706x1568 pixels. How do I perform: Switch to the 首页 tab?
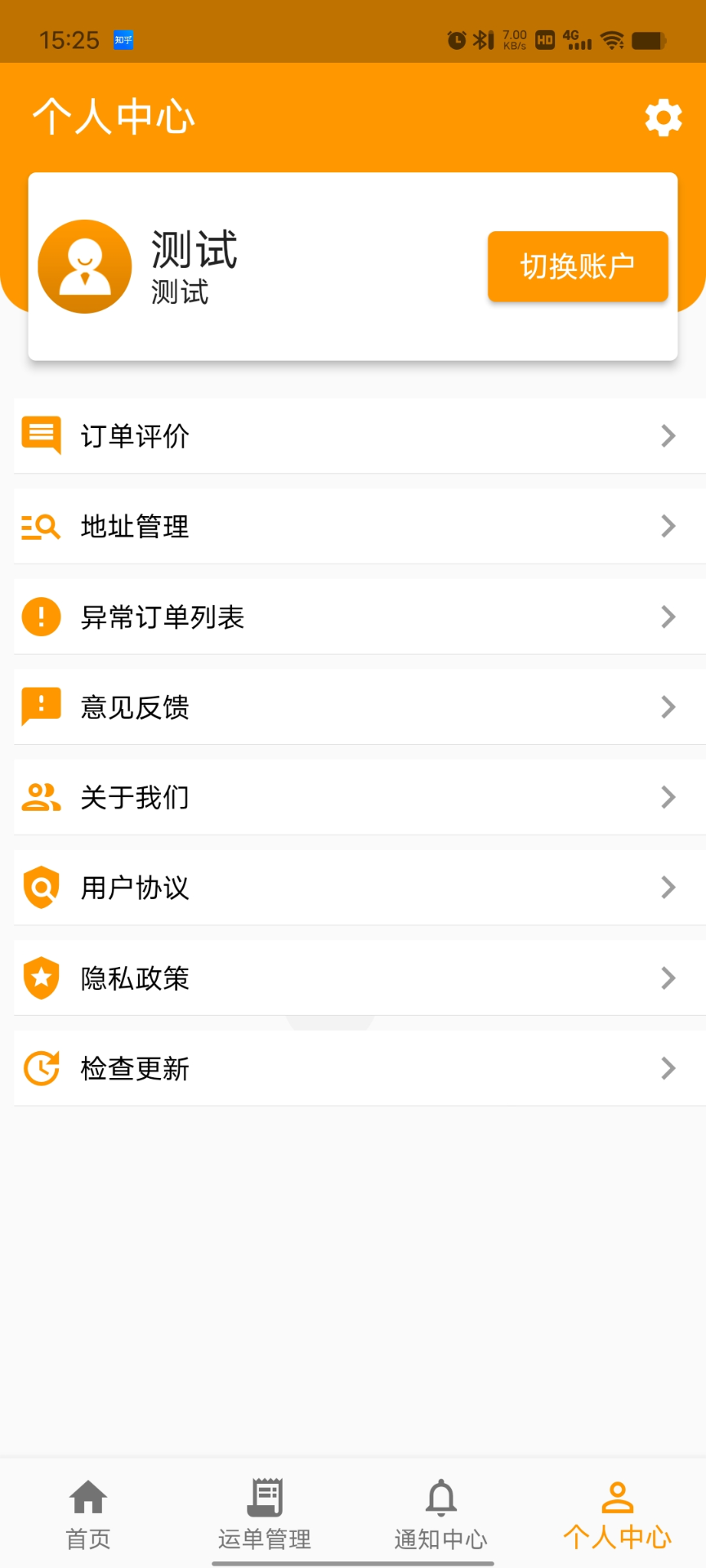point(87,1515)
